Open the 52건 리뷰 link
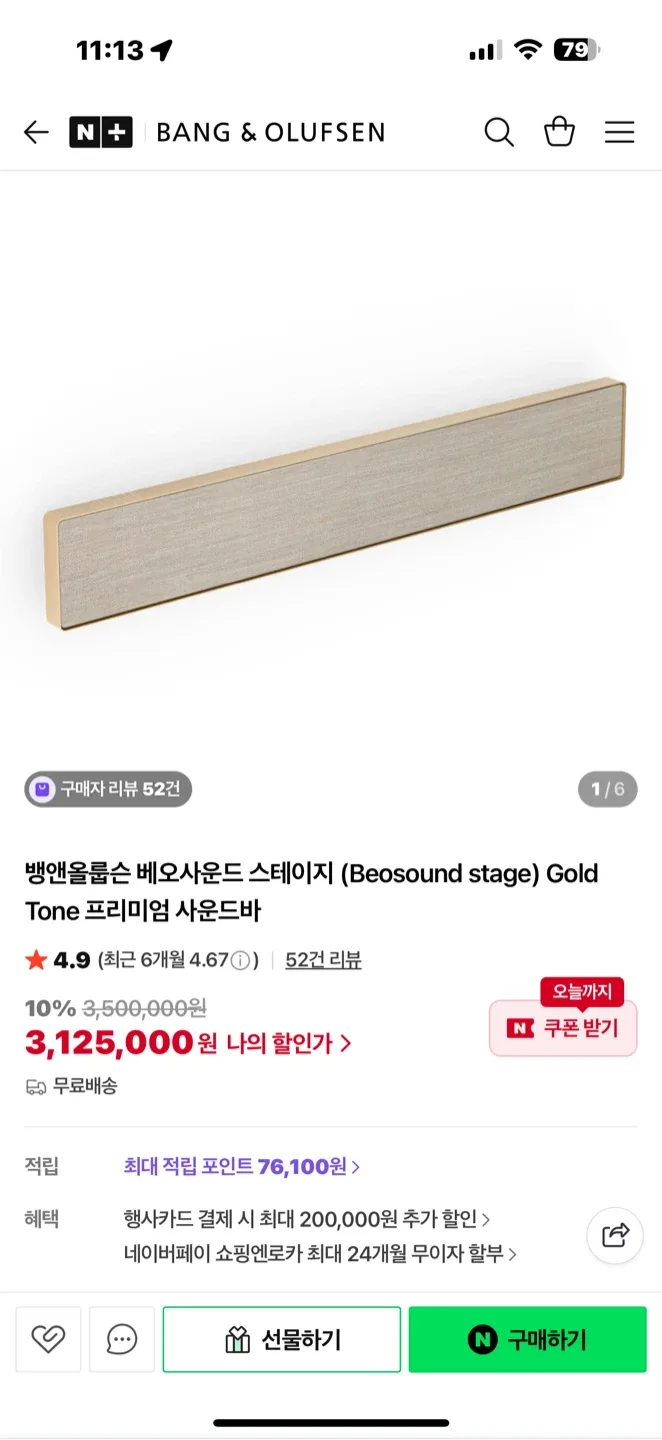662x1440 pixels. click(x=323, y=960)
